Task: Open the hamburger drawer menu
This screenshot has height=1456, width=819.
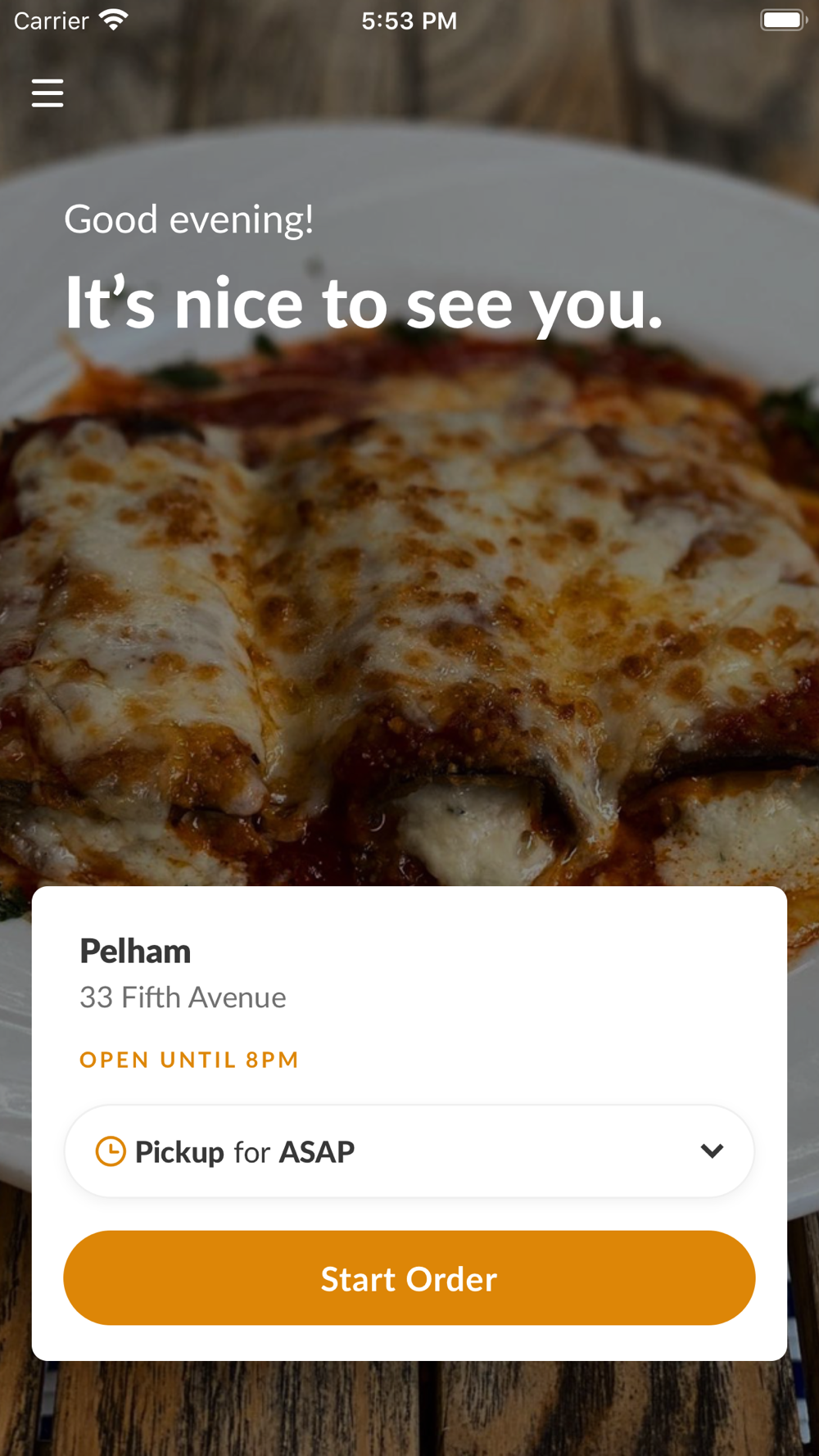Action: pos(48,93)
